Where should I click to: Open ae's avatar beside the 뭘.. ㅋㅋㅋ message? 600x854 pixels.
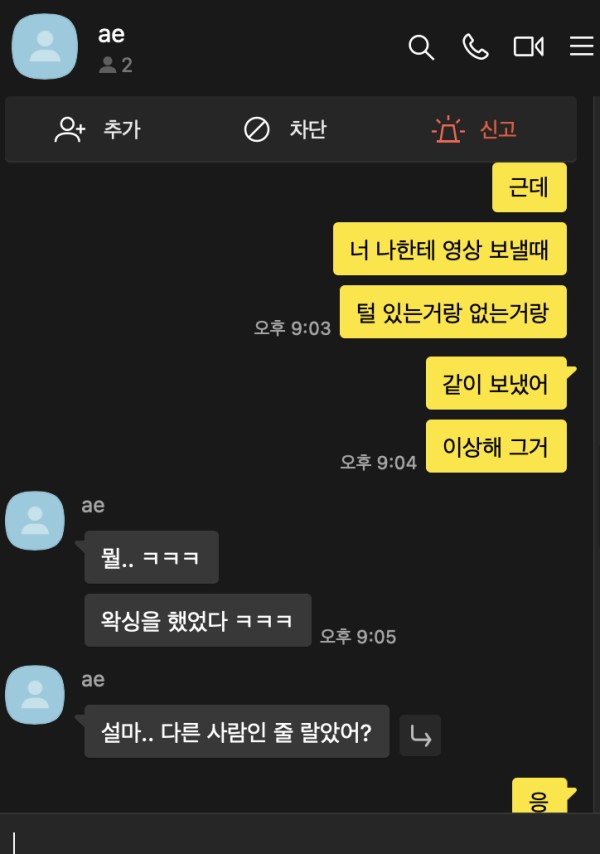[35, 521]
